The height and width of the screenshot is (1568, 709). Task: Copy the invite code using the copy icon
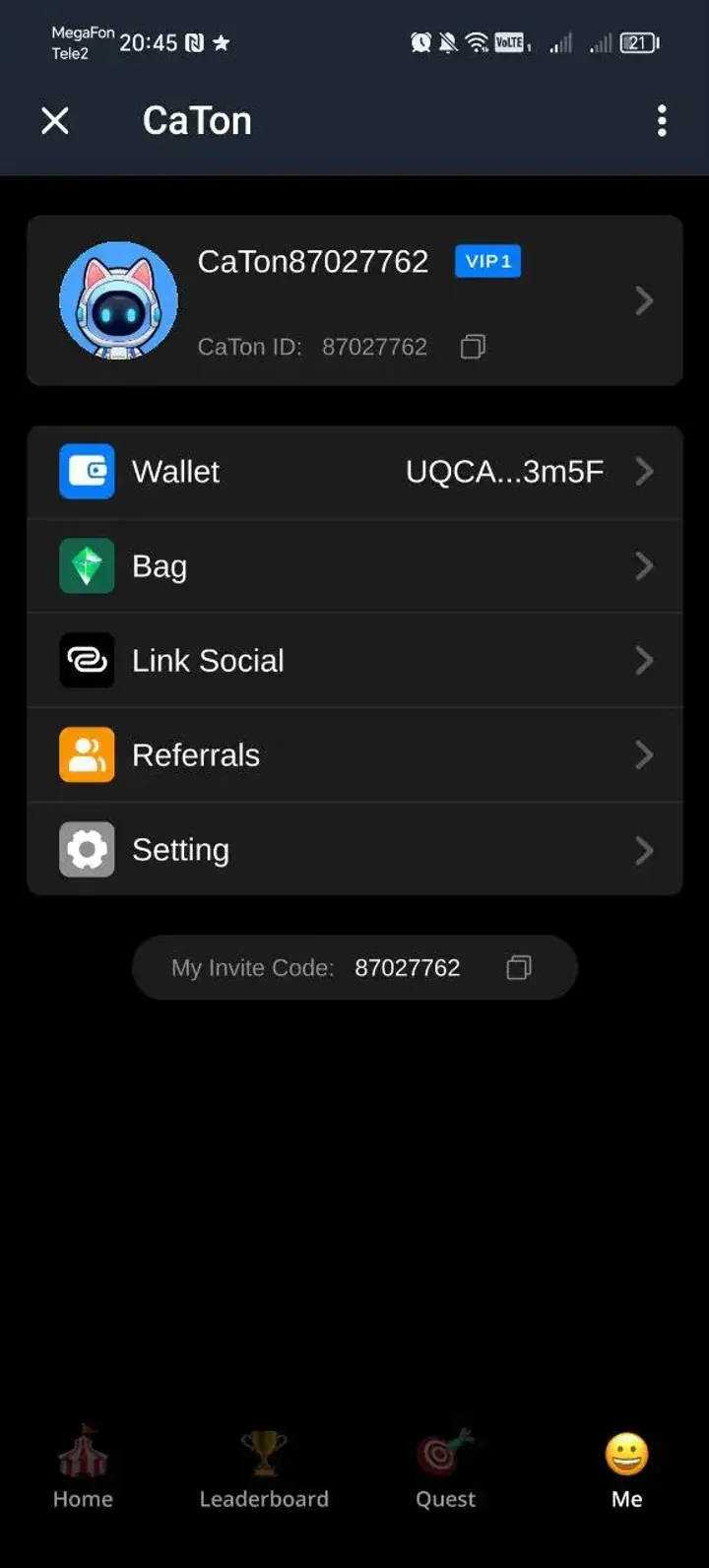point(518,967)
